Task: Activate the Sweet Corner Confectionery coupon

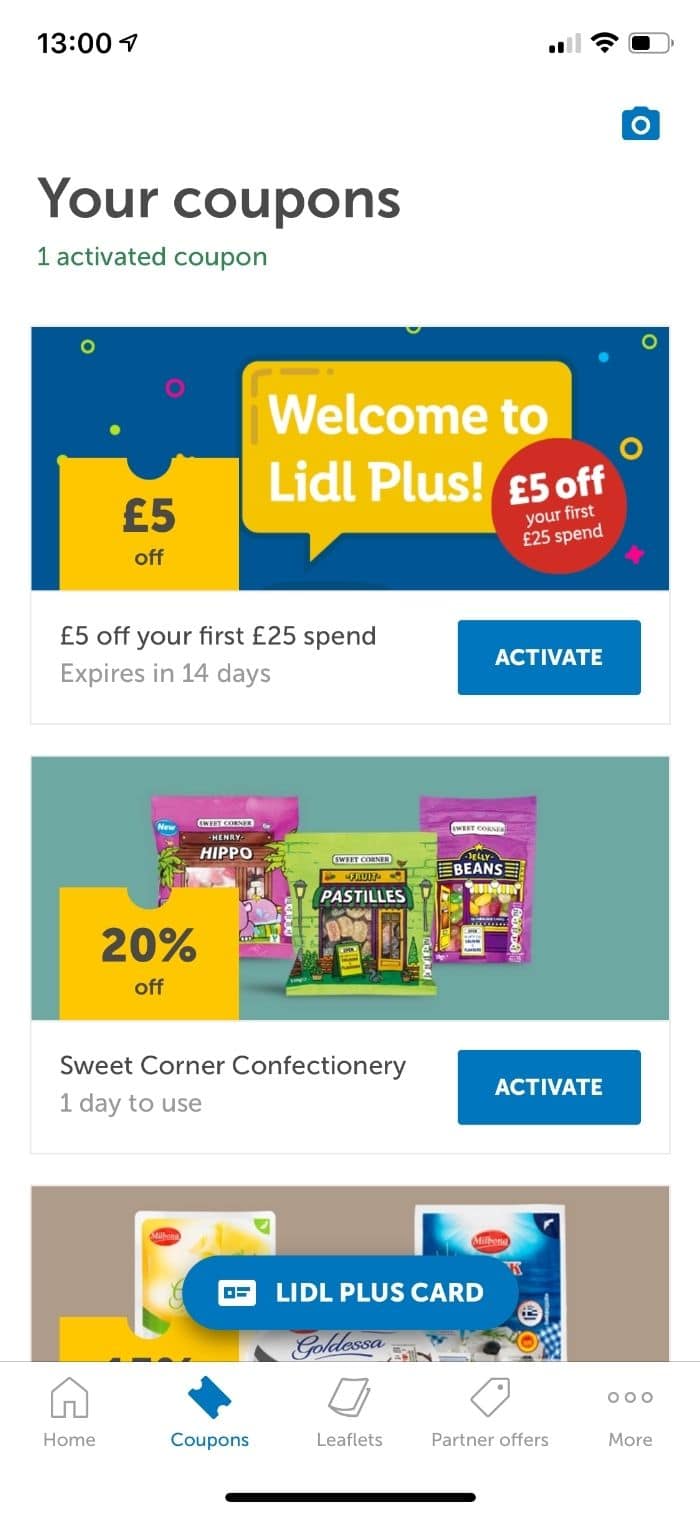Action: click(549, 1087)
